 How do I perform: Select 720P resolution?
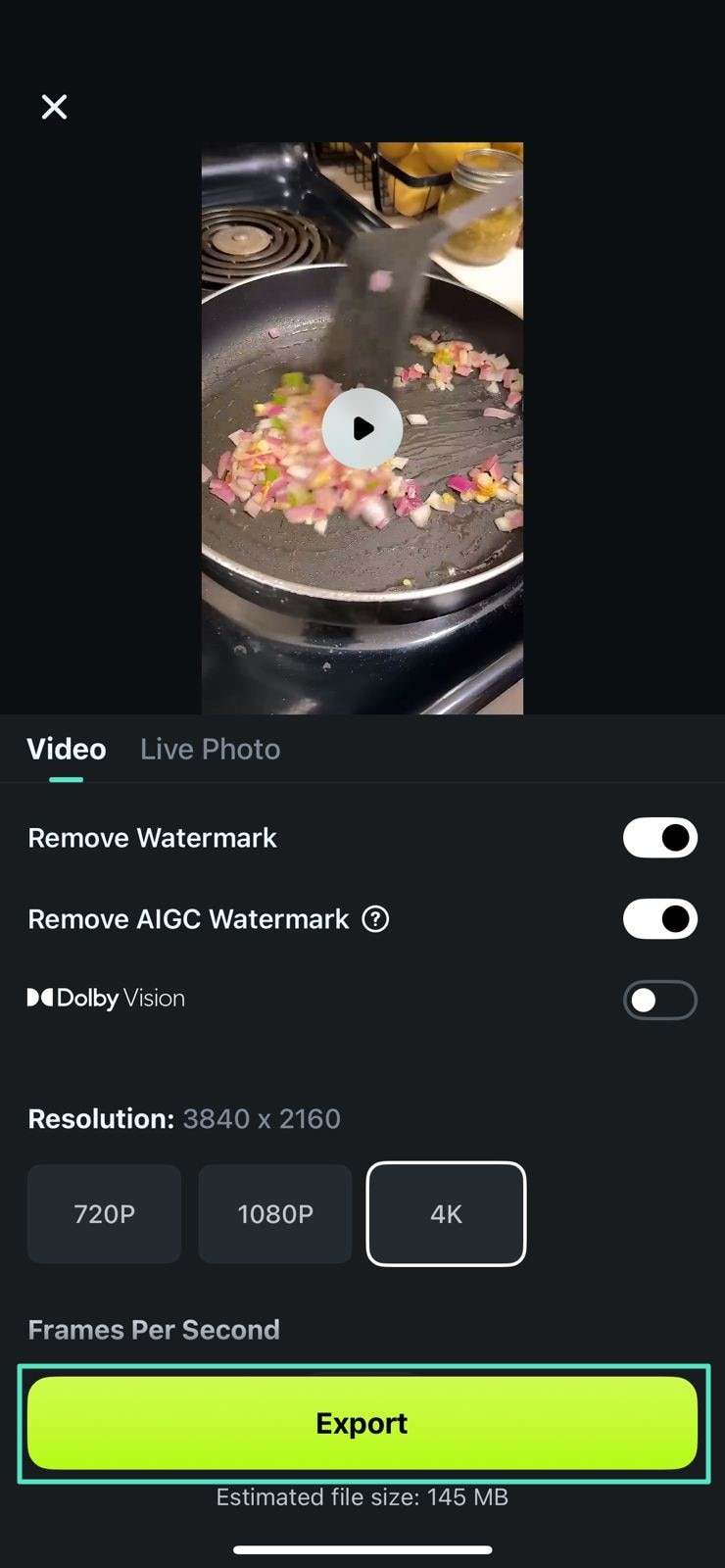point(104,1214)
